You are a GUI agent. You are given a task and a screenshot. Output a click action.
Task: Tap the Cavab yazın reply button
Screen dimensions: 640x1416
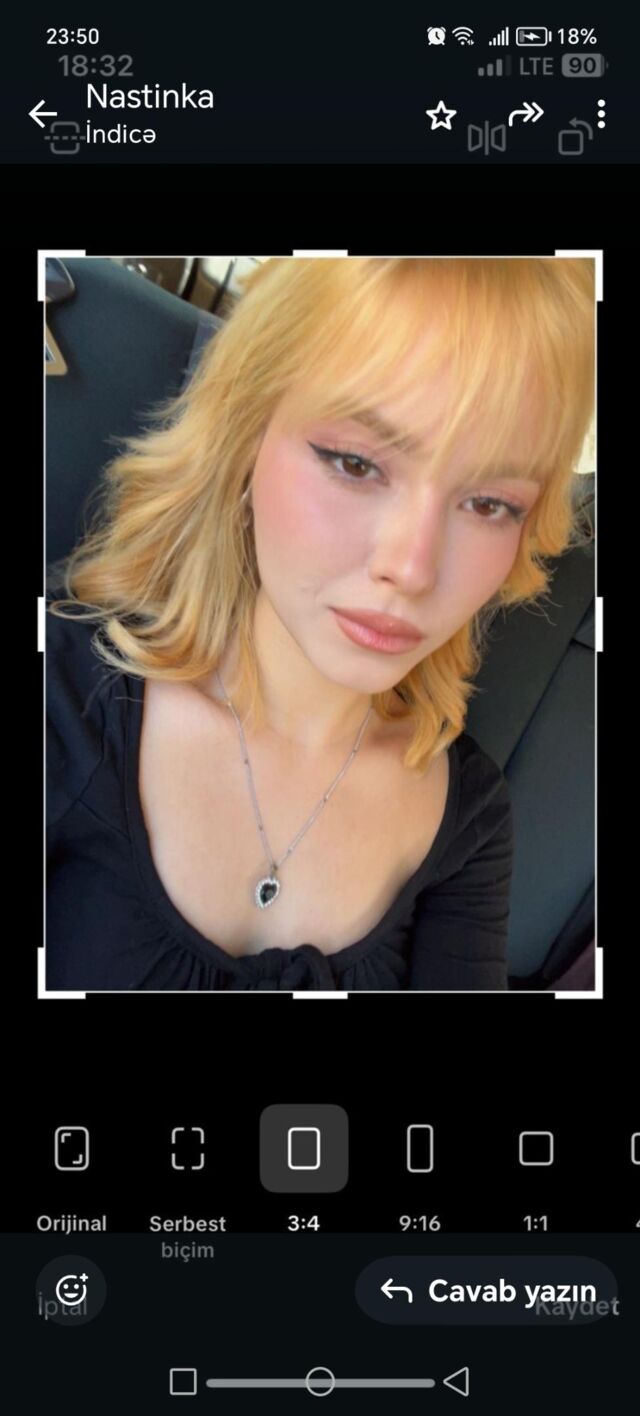click(487, 1291)
